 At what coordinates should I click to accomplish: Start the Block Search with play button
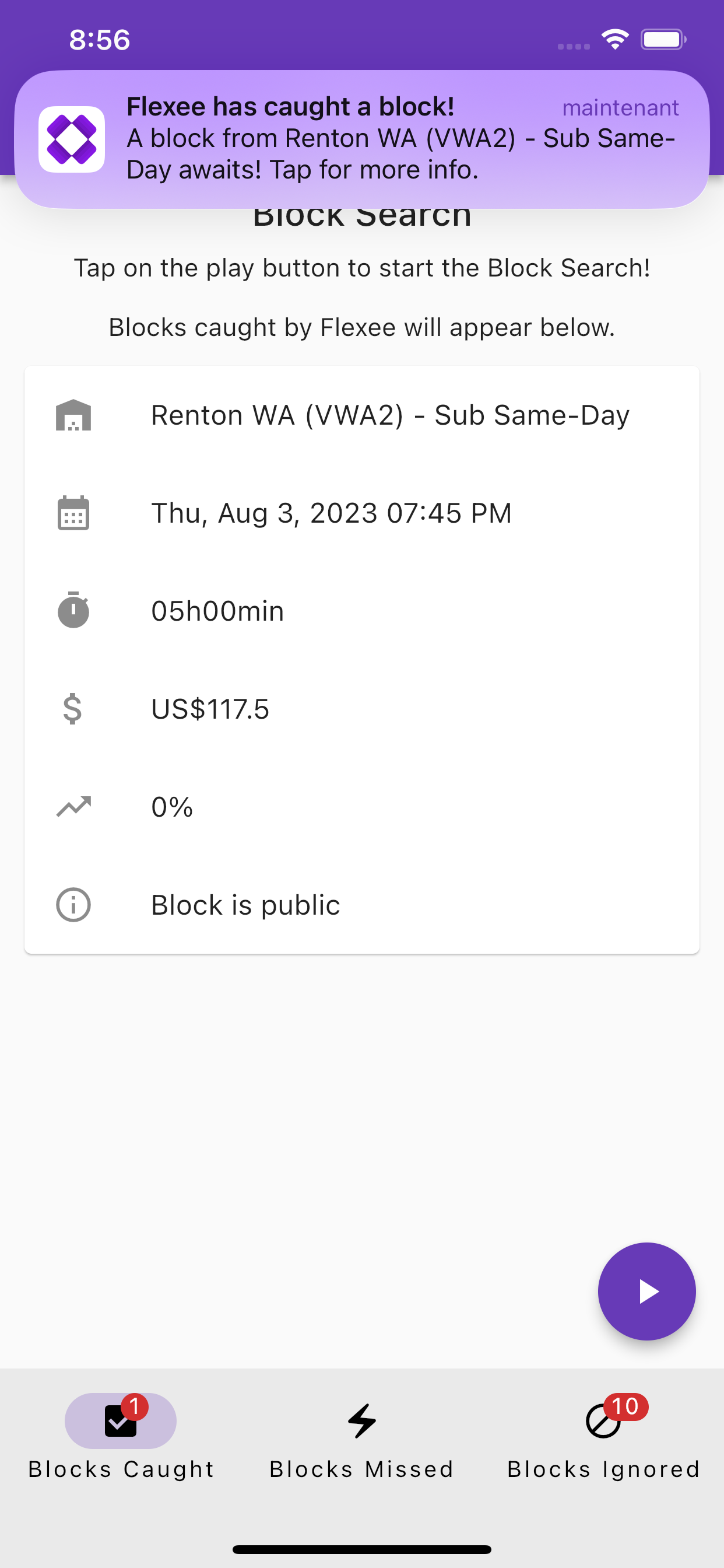(x=646, y=1291)
